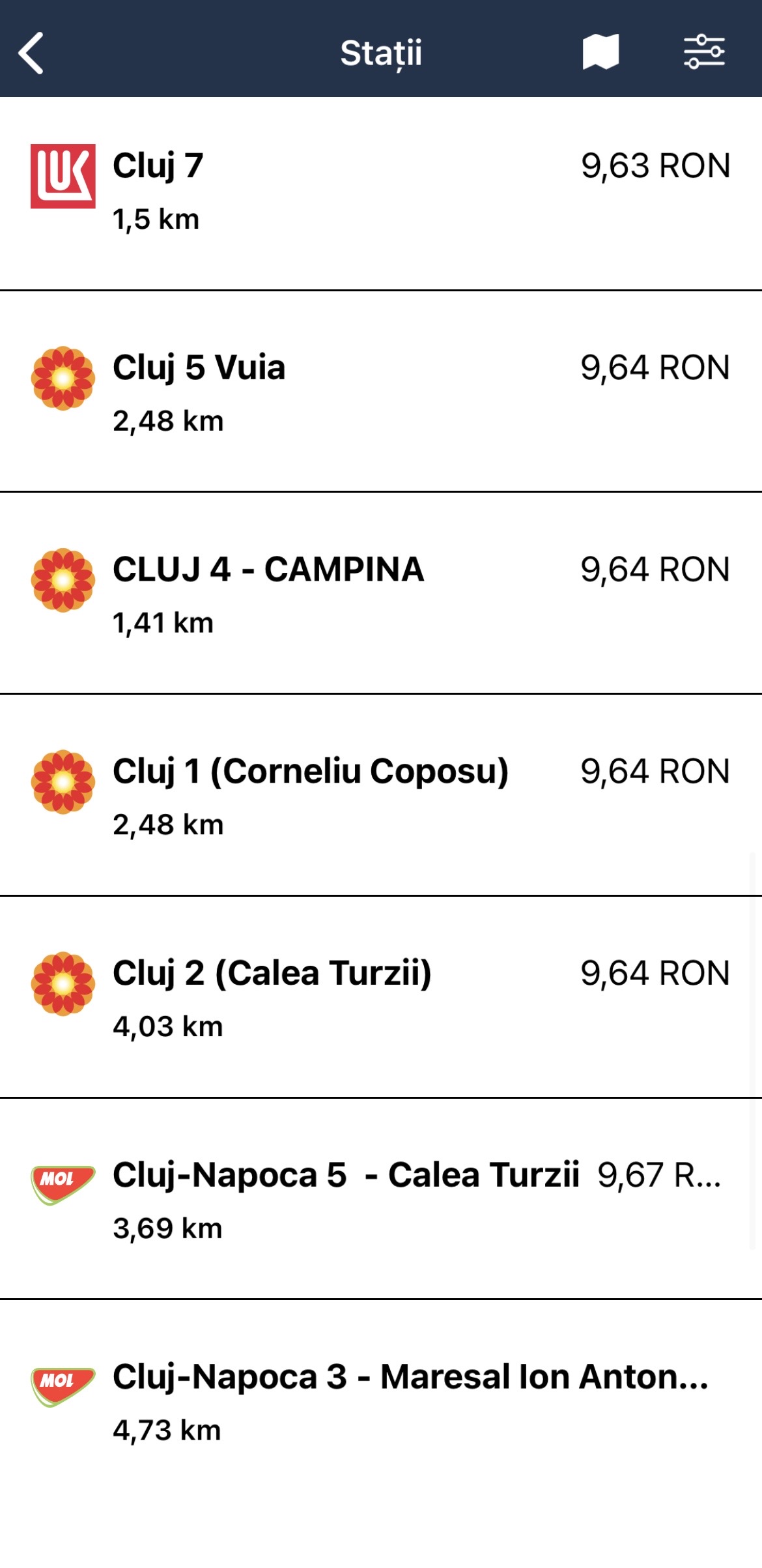
Task: Go back from the Stații screen
Action: click(31, 52)
